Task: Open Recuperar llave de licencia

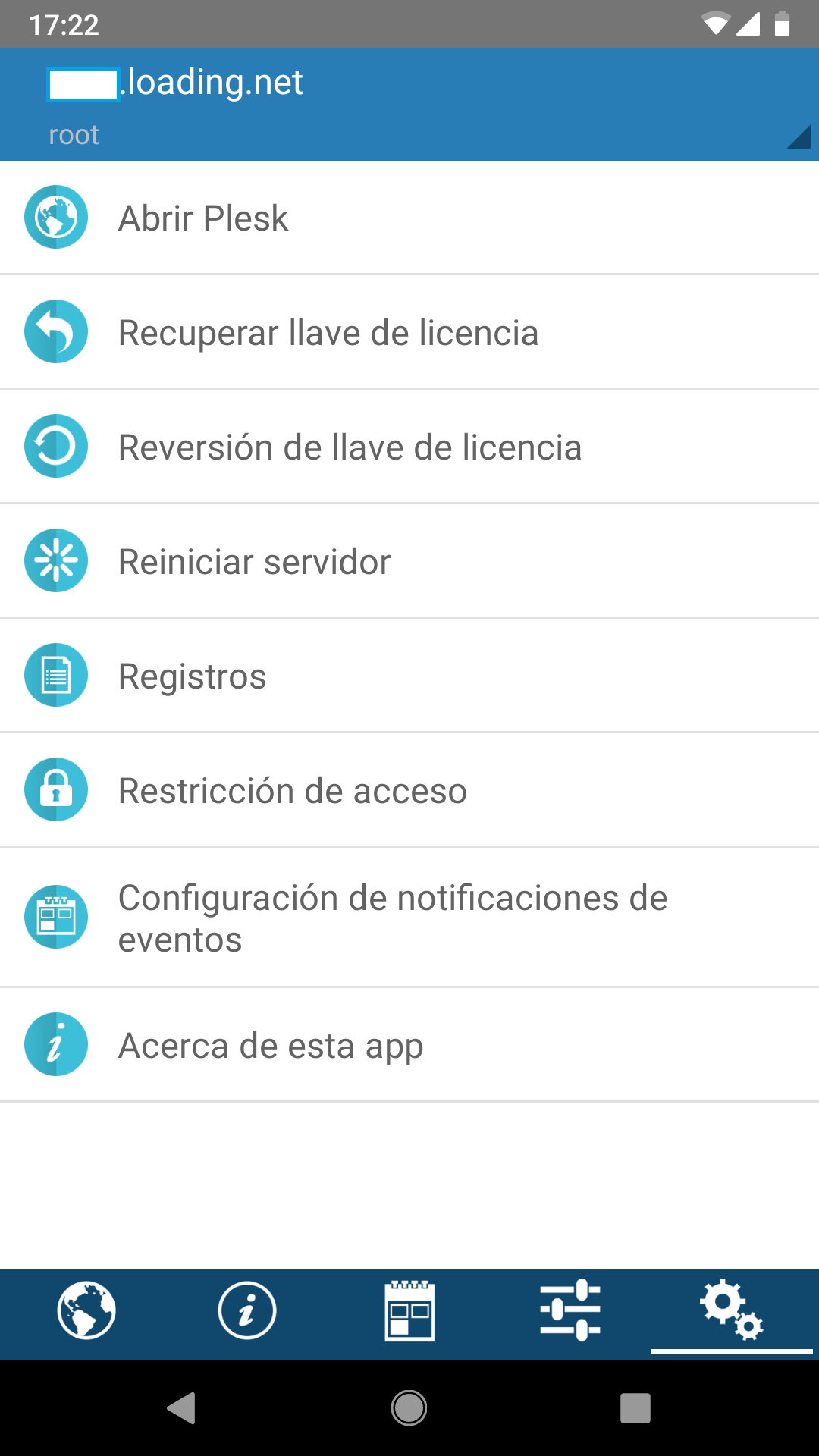Action: click(409, 332)
